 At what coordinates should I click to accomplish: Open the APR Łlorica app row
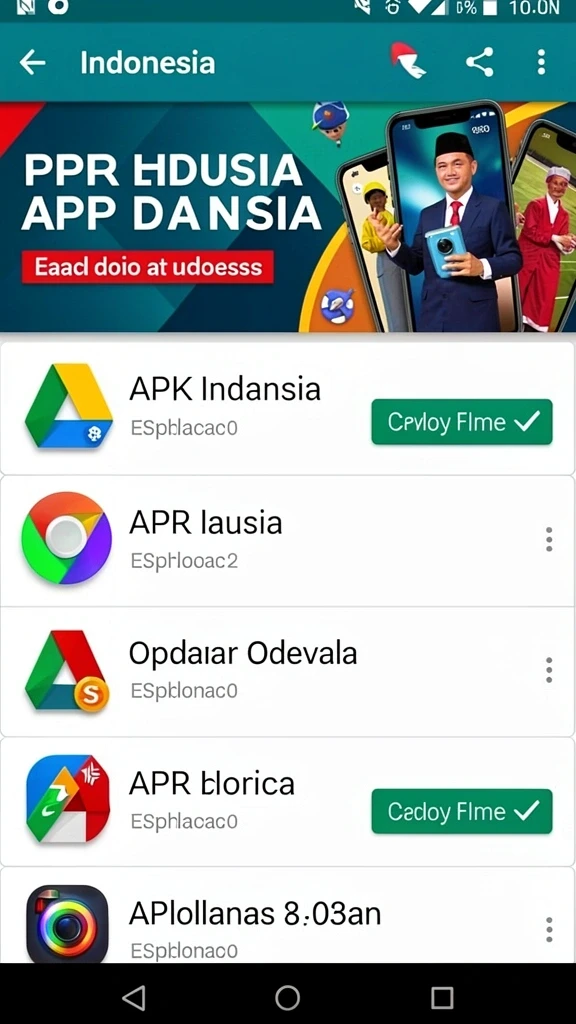(287, 801)
